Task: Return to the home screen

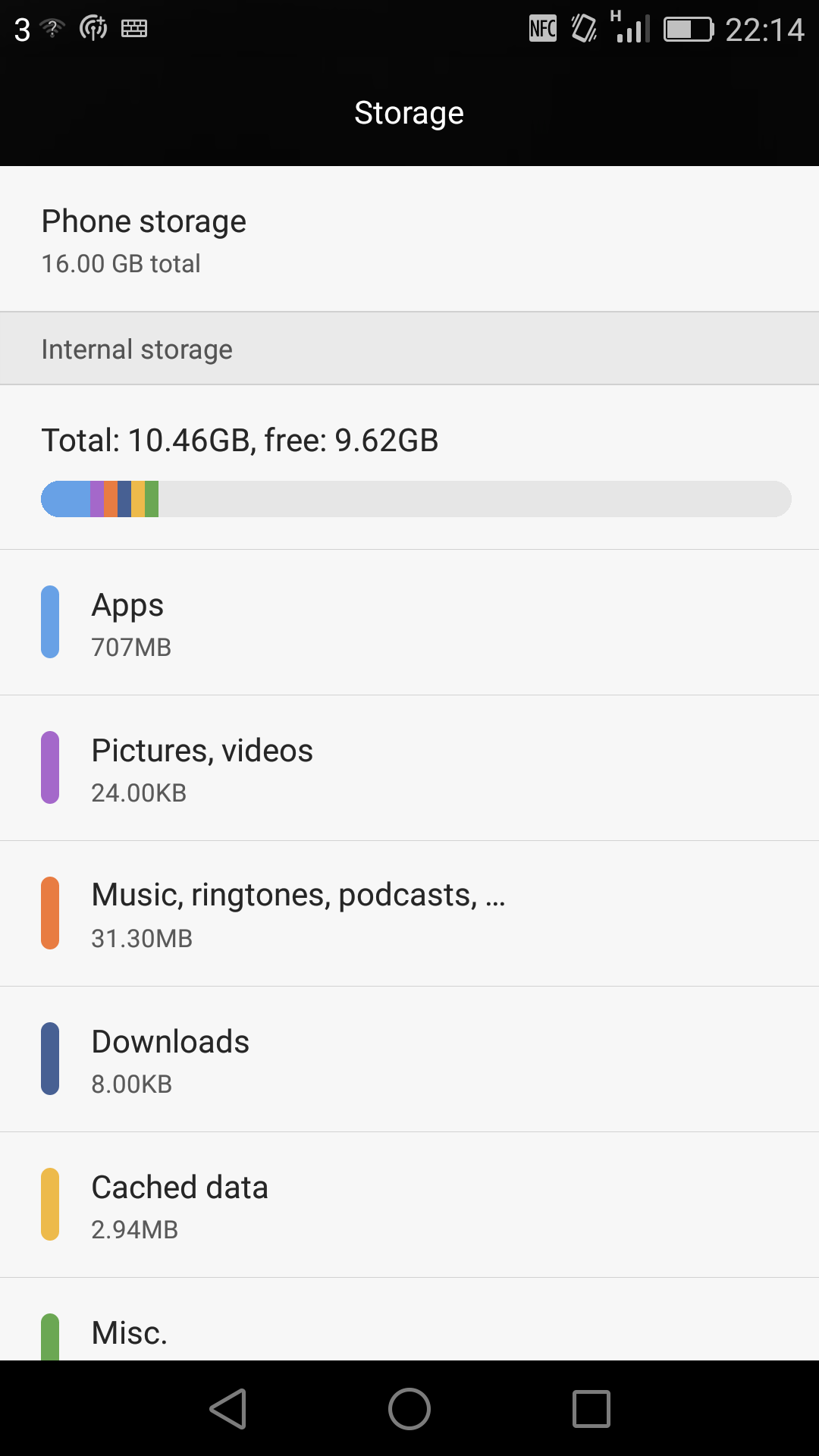Action: click(x=409, y=1409)
